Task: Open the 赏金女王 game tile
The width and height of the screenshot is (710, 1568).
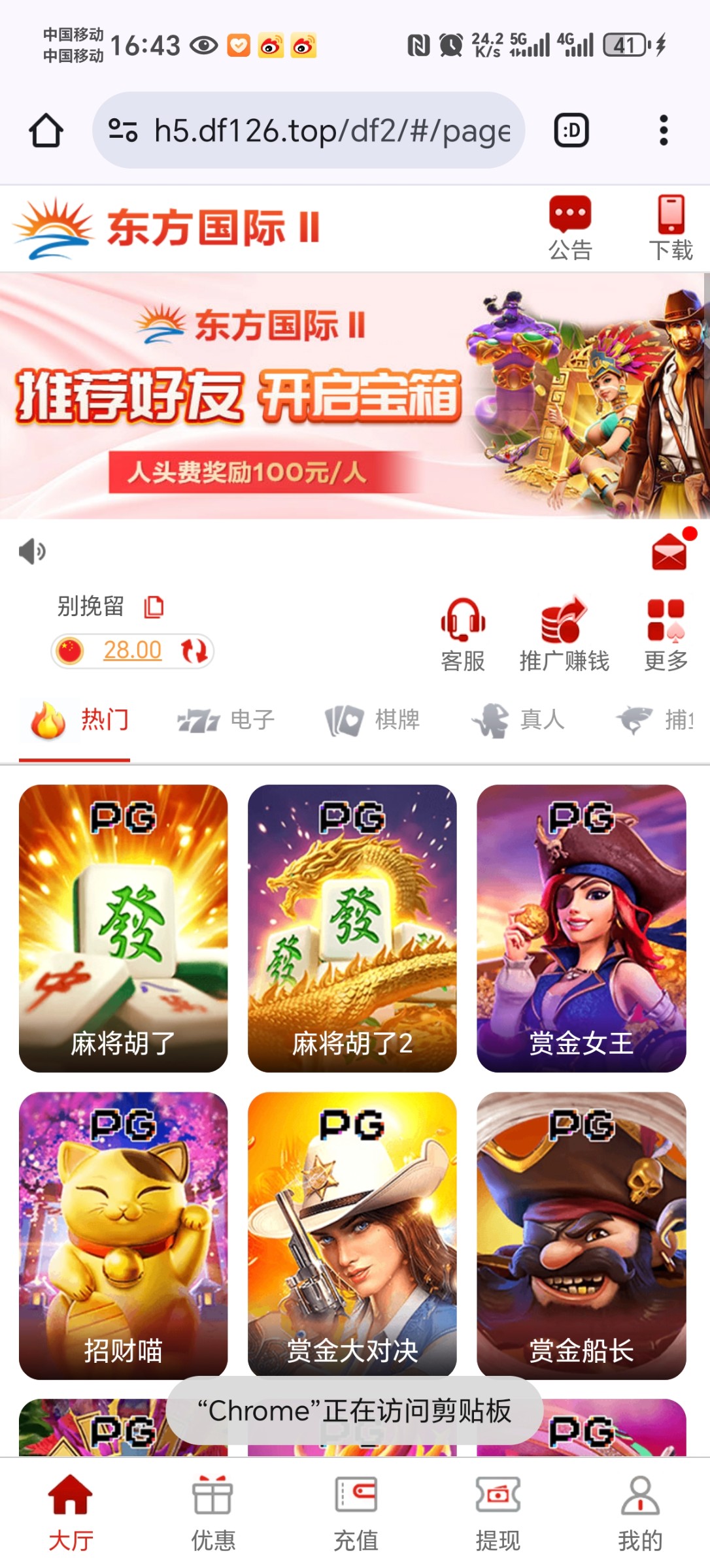Action: (581, 928)
